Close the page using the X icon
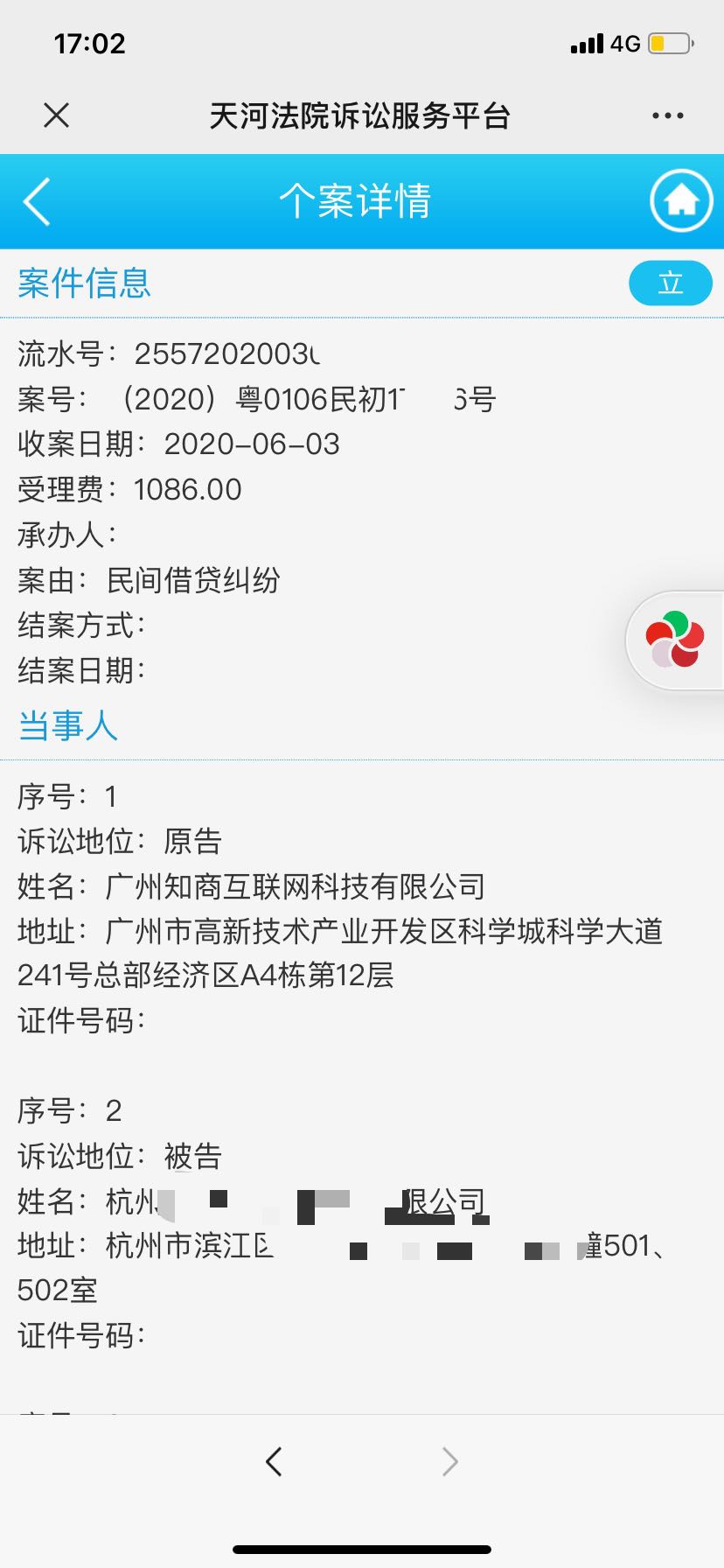This screenshot has width=724, height=1568. coord(56,115)
